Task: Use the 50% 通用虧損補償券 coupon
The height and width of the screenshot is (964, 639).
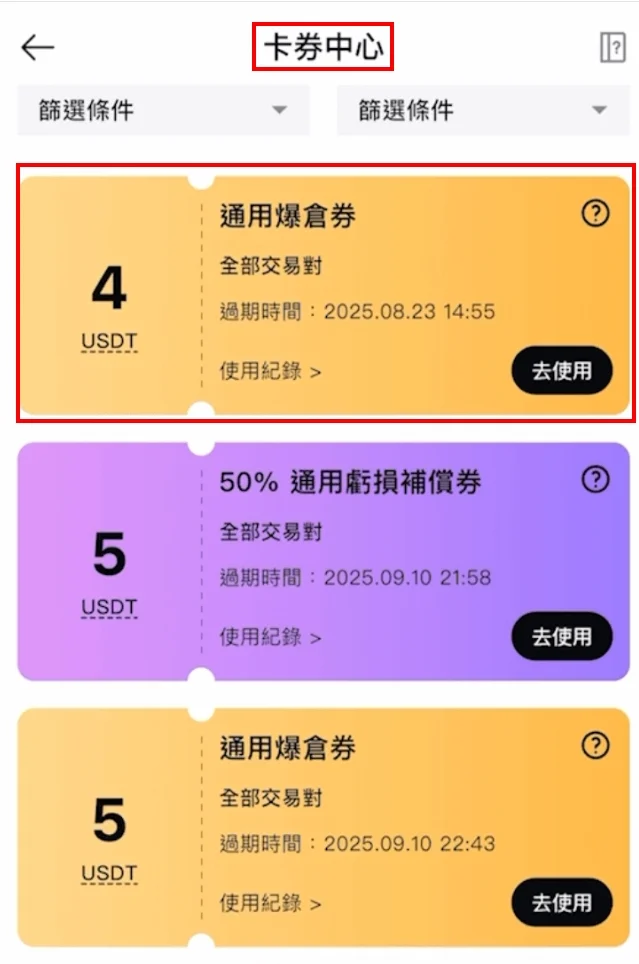Action: tap(561, 637)
